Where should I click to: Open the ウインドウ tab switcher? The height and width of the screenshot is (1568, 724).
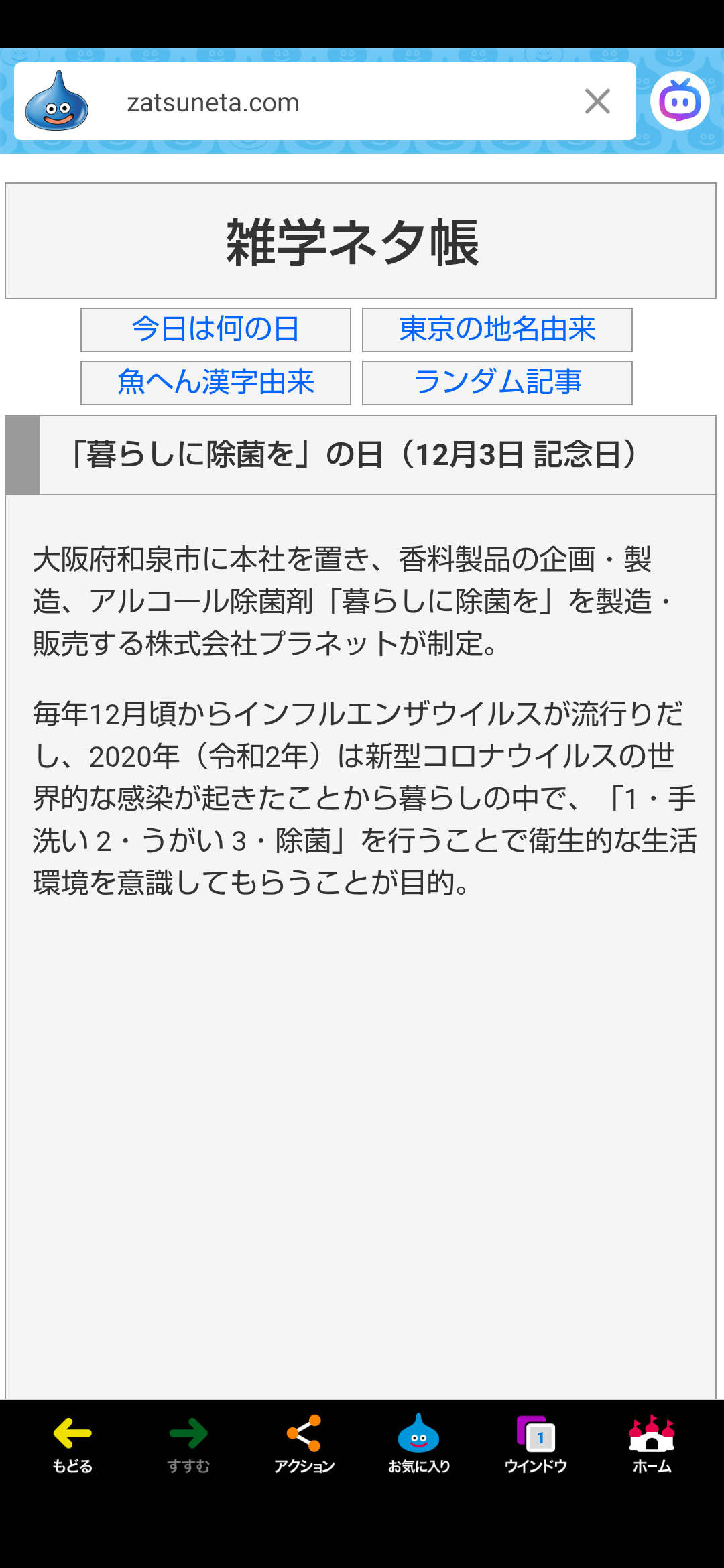[536, 1444]
